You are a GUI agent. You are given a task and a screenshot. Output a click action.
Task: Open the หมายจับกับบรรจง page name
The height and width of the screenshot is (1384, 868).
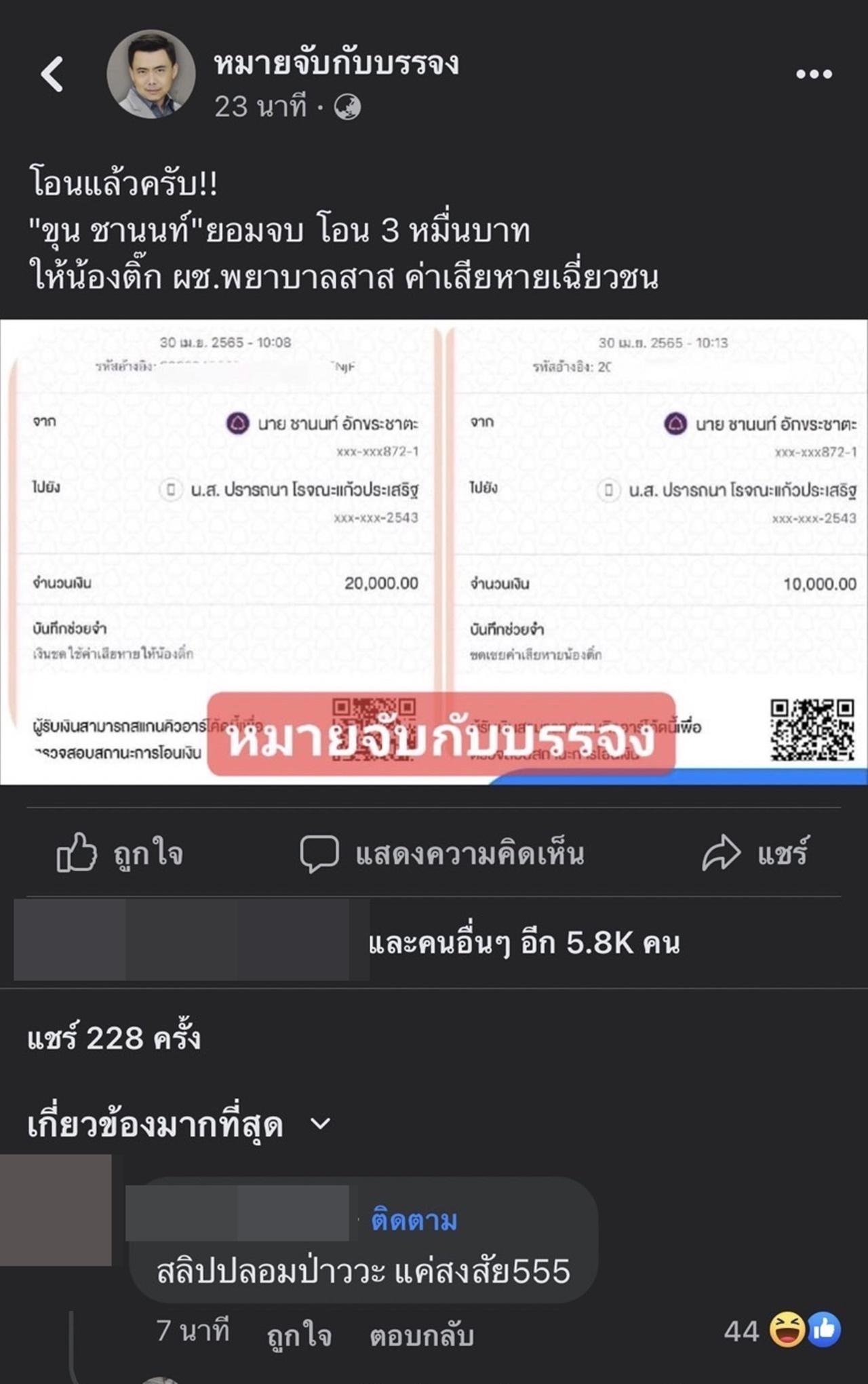click(x=336, y=63)
